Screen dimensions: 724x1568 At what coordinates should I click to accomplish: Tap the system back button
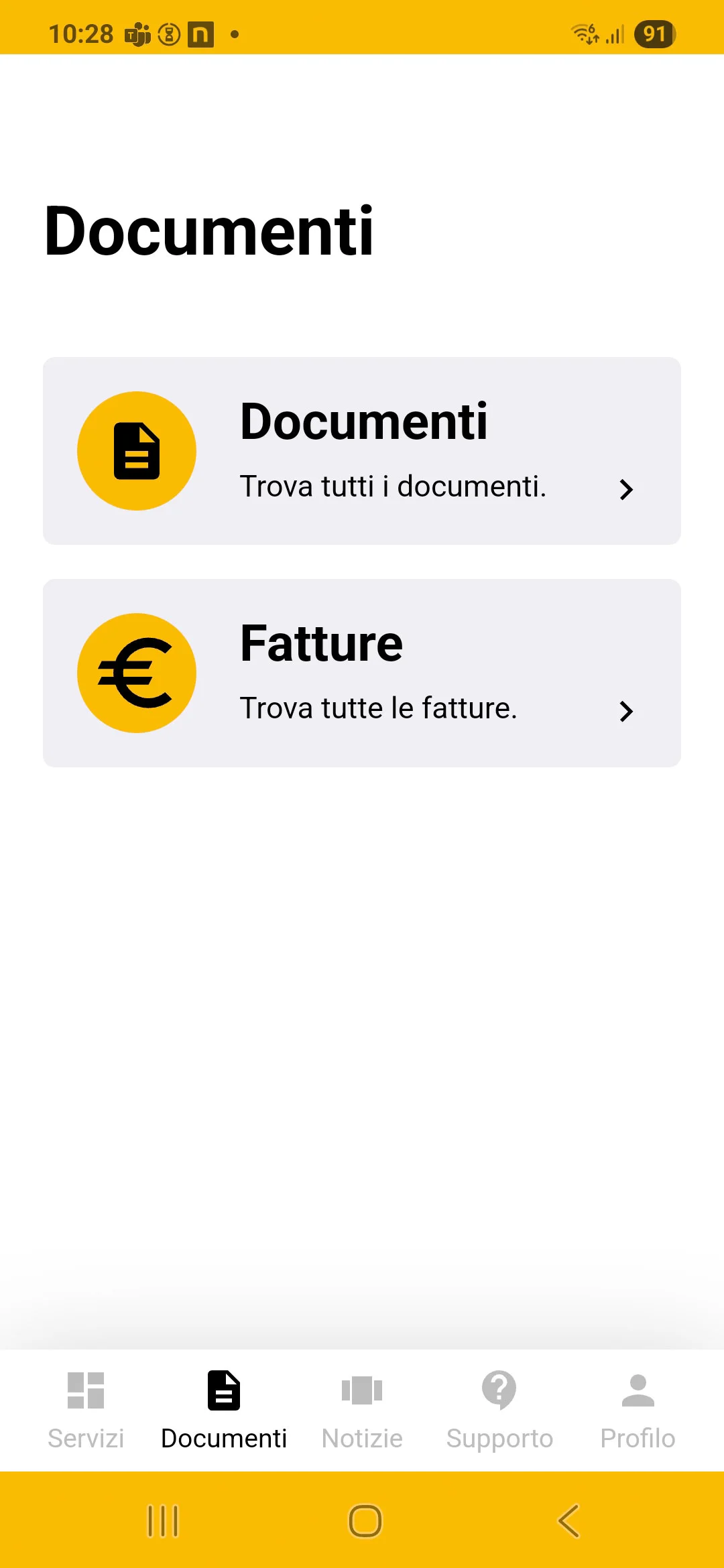[x=568, y=1520]
